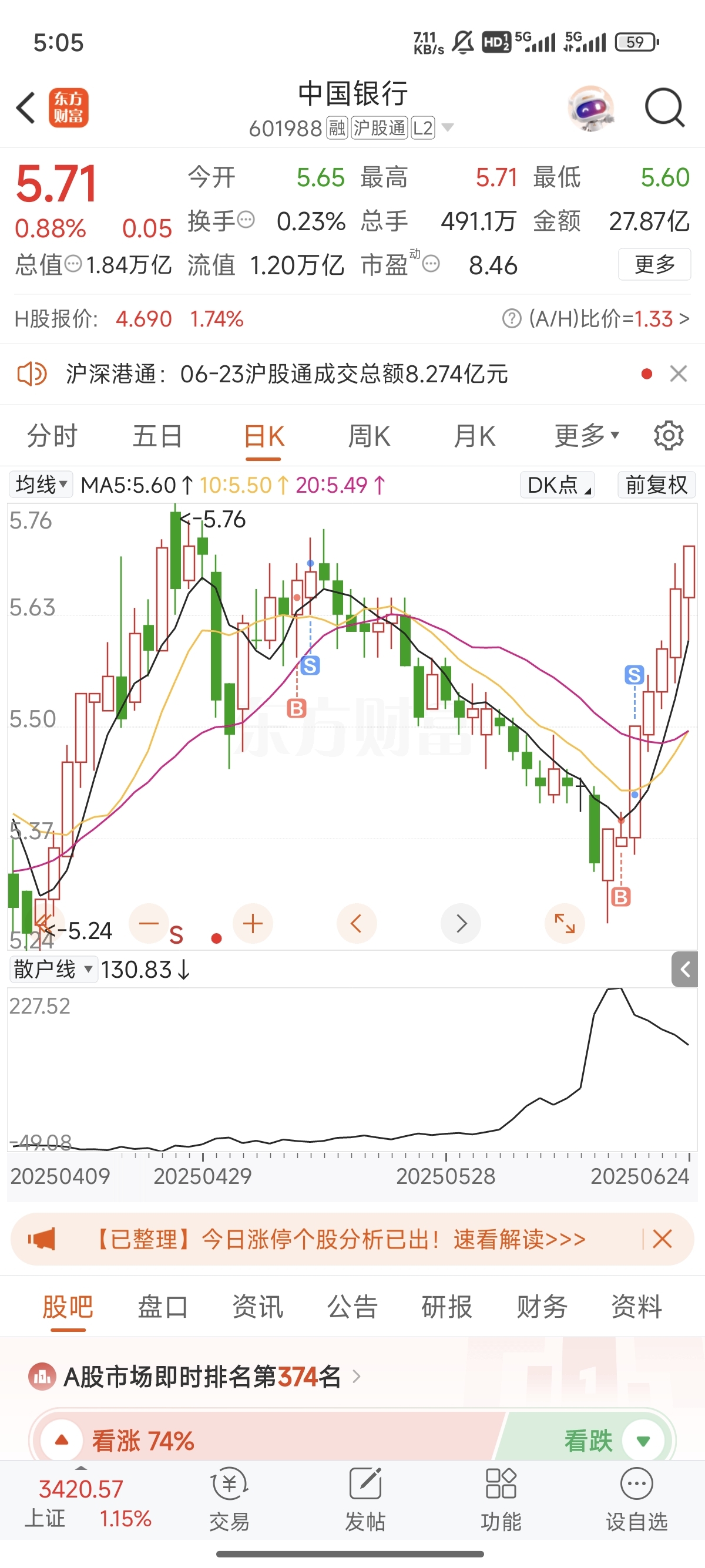Zoom out the K-line chart with minus
Viewport: 705px width, 1568px height.
[149, 924]
